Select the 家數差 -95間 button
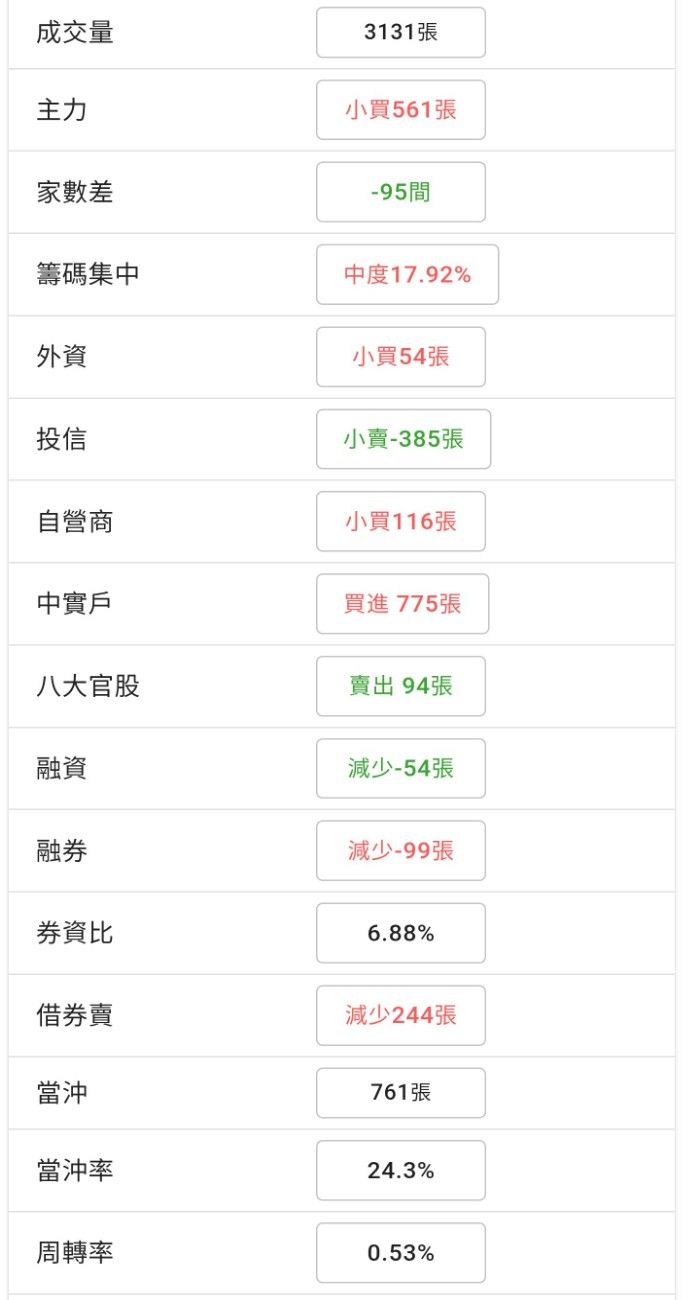Image resolution: width=700 pixels, height=1300 pixels. [x=401, y=192]
